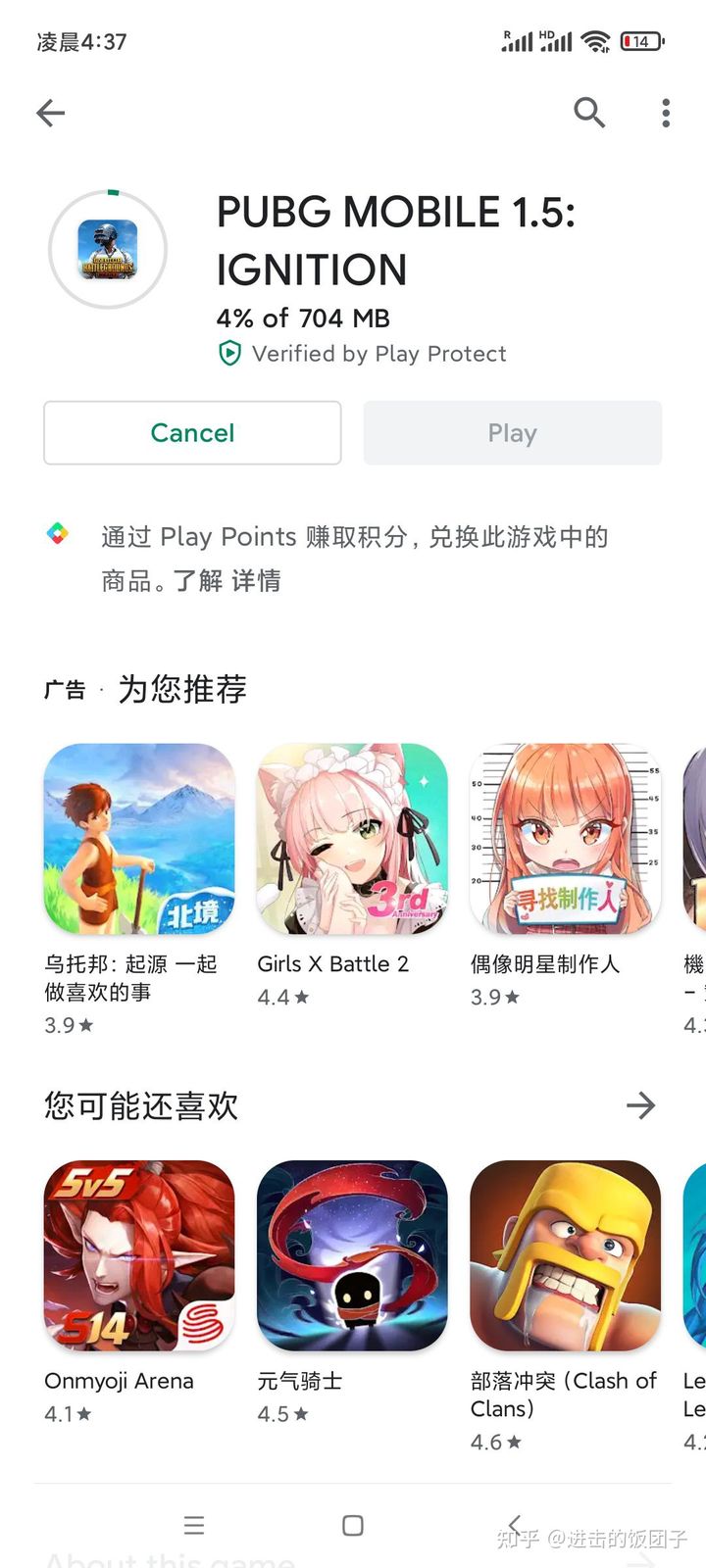Viewport: 706px width, 1568px height.
Task: Open the Play Points 了解详情 link
Action: coord(227,581)
